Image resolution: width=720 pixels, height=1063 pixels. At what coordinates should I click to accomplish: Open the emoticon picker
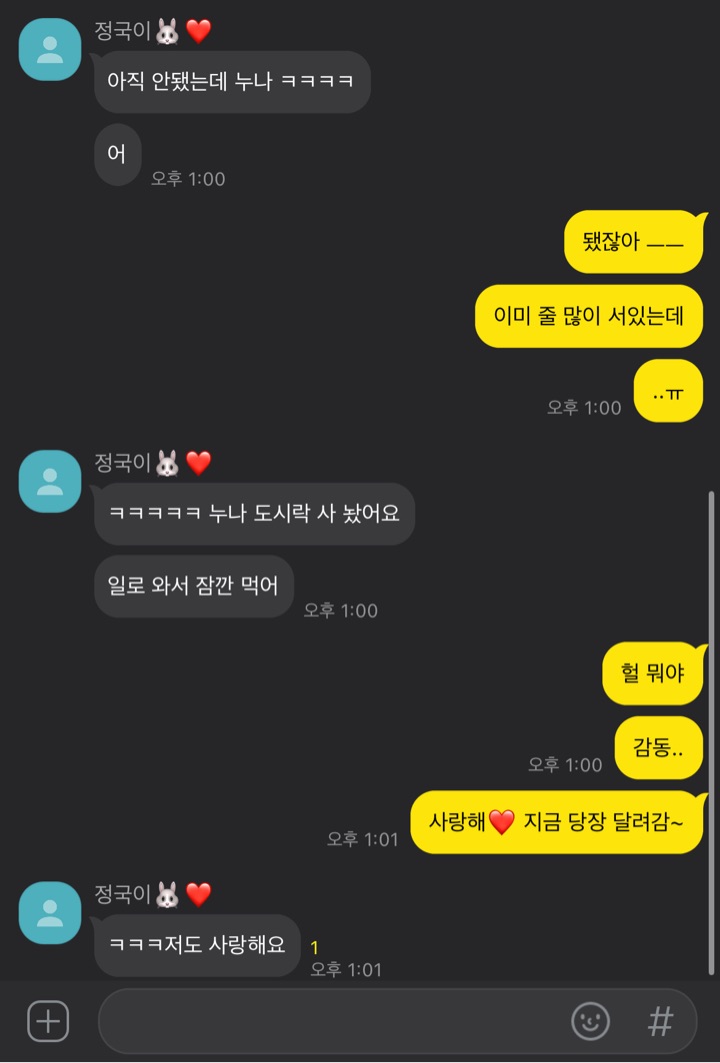coord(590,1021)
